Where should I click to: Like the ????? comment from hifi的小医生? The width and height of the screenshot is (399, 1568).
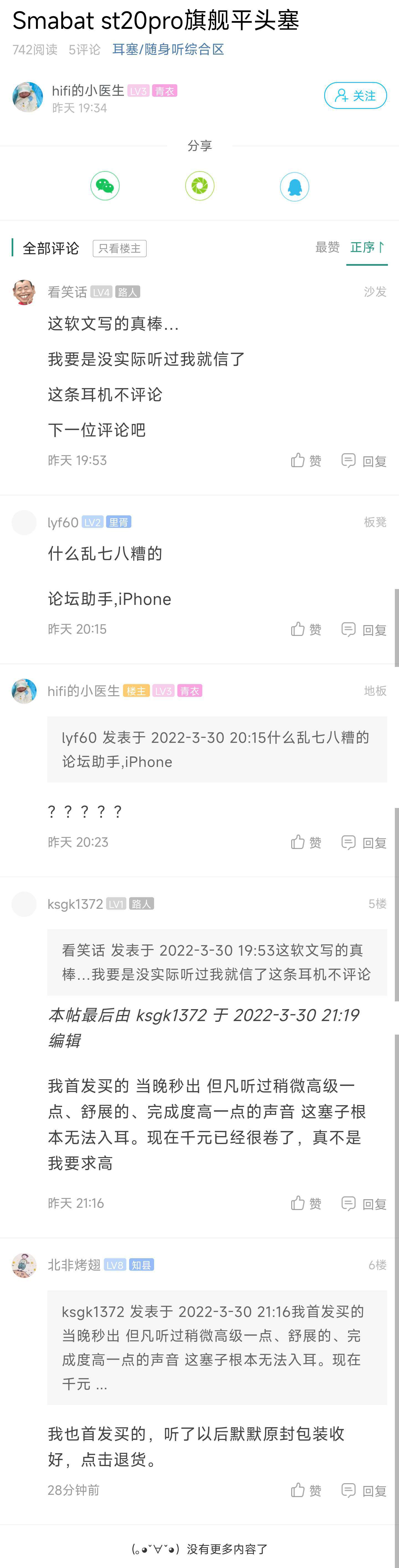(x=306, y=842)
